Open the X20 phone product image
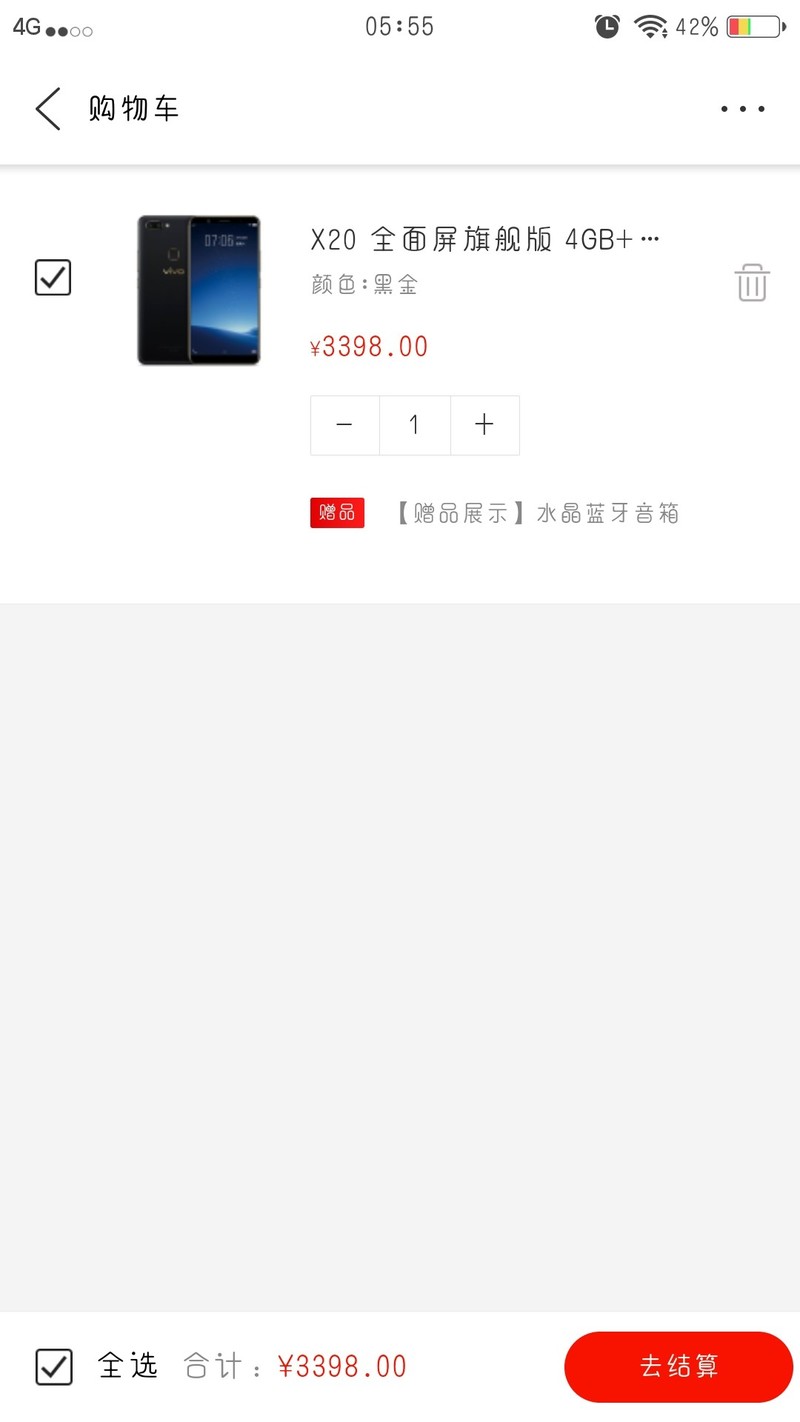The image size is (800, 1422). 198,290
